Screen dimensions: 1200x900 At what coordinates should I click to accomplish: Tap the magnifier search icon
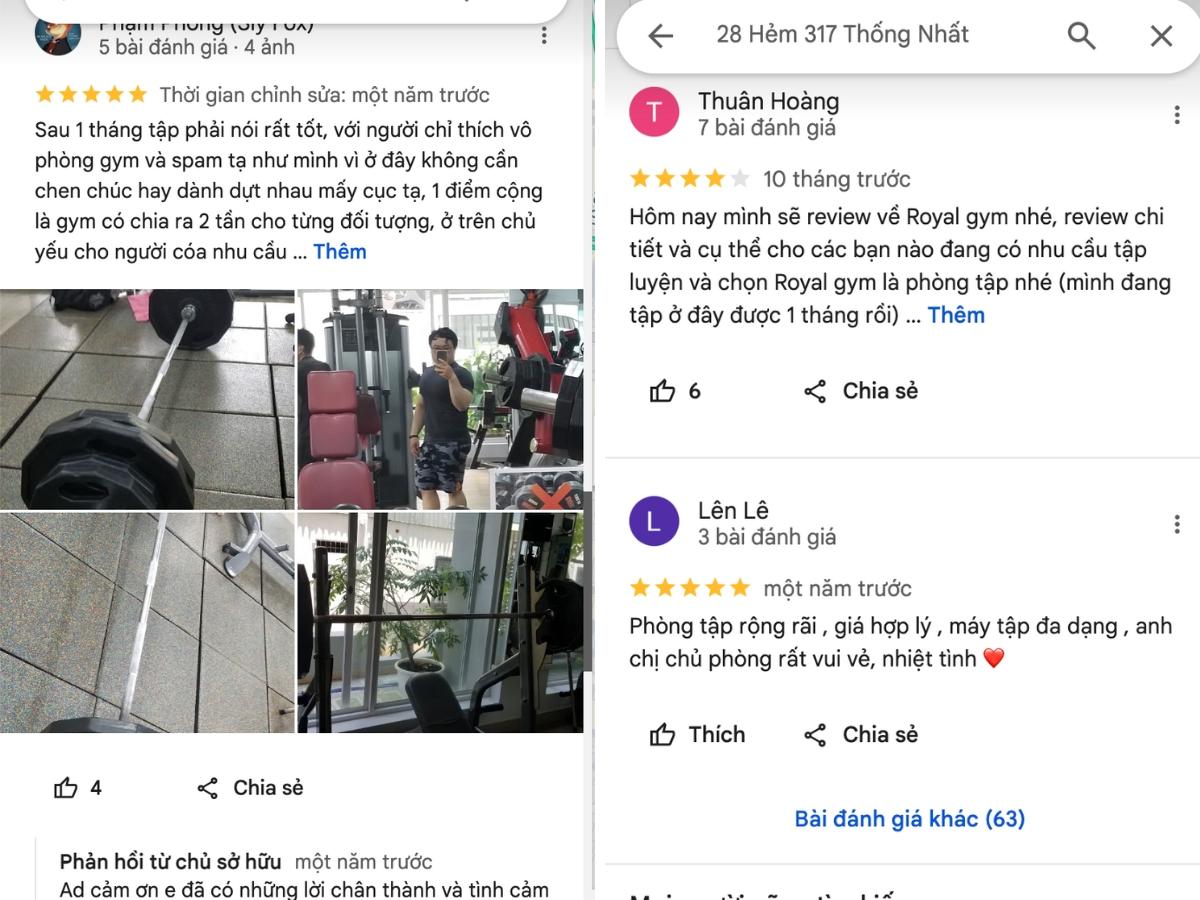[1081, 36]
